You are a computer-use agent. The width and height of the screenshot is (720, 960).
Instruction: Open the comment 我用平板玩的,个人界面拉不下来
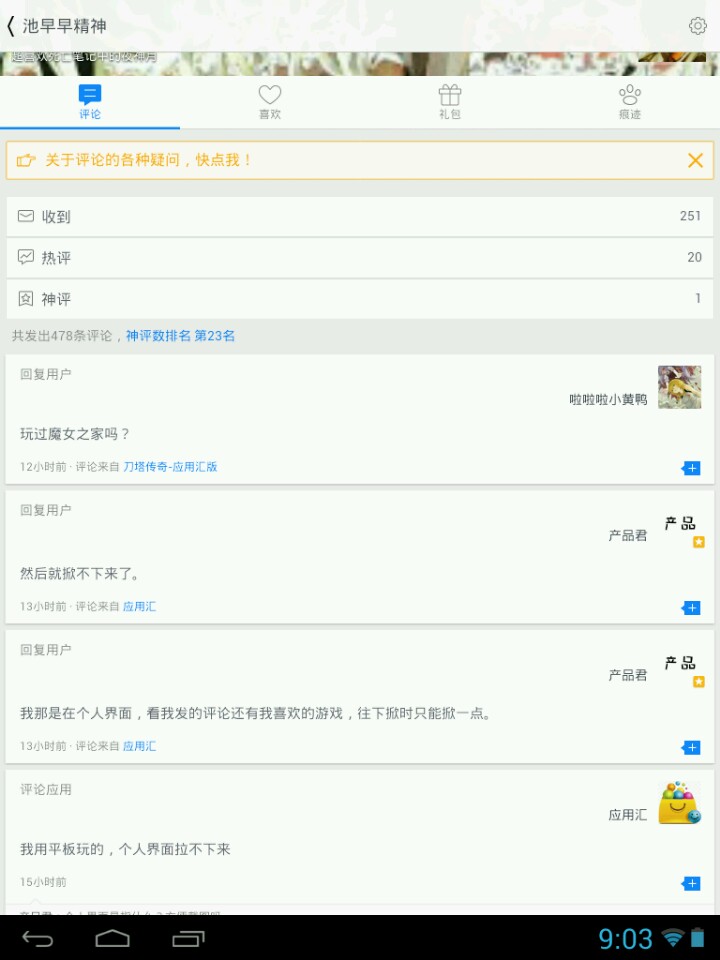pyautogui.click(x=125, y=849)
